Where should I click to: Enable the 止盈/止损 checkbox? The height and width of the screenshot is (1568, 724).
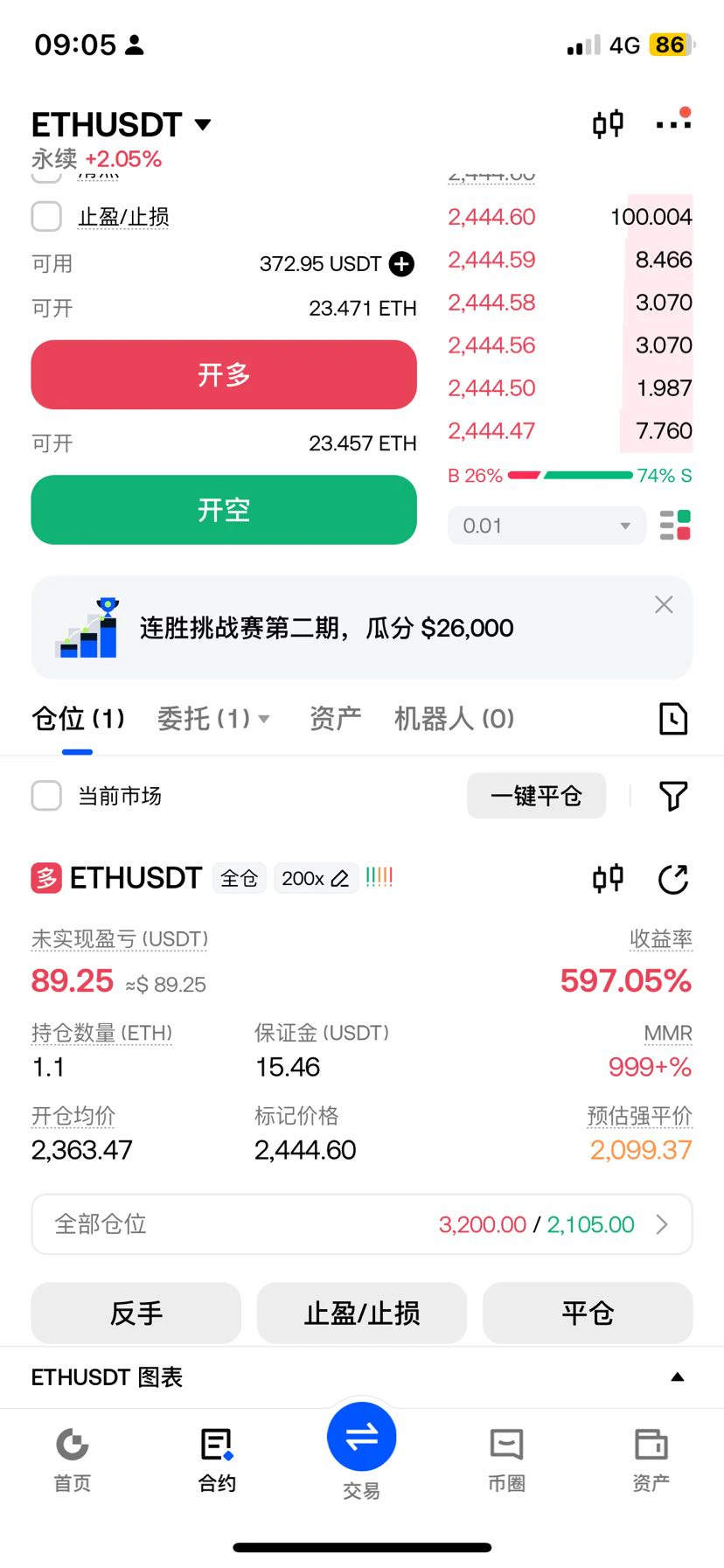(x=46, y=216)
